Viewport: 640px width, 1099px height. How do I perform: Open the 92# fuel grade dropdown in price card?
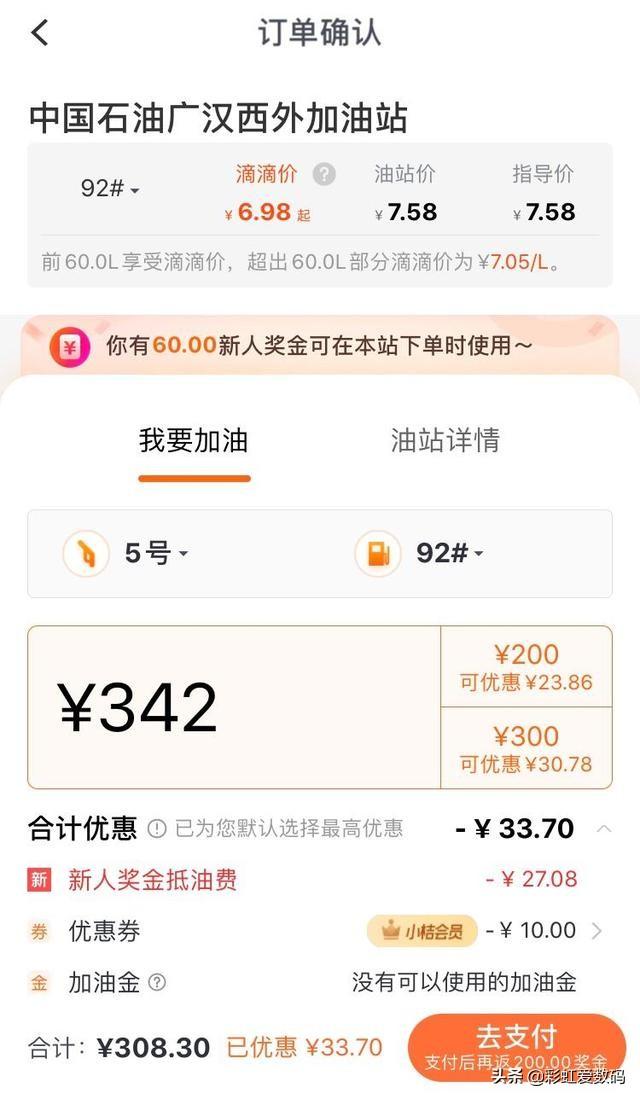110,188
